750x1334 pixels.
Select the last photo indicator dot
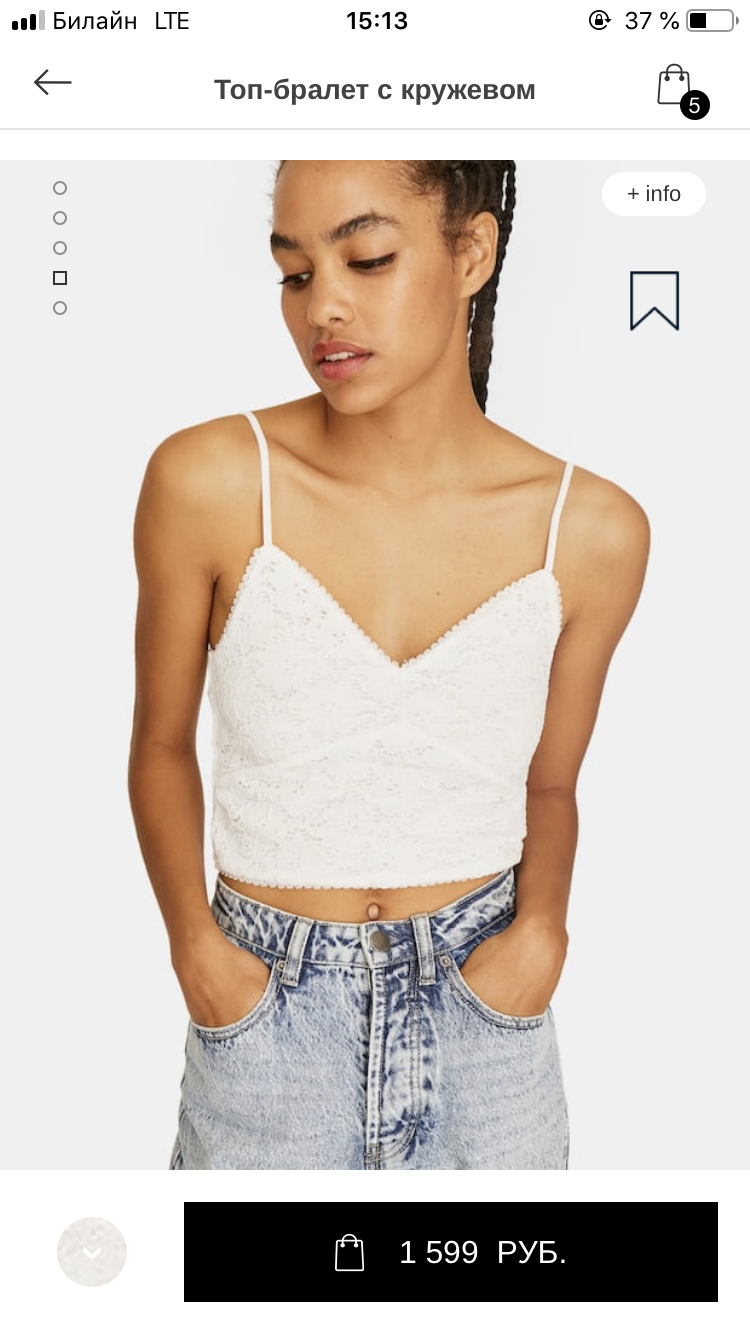click(60, 308)
